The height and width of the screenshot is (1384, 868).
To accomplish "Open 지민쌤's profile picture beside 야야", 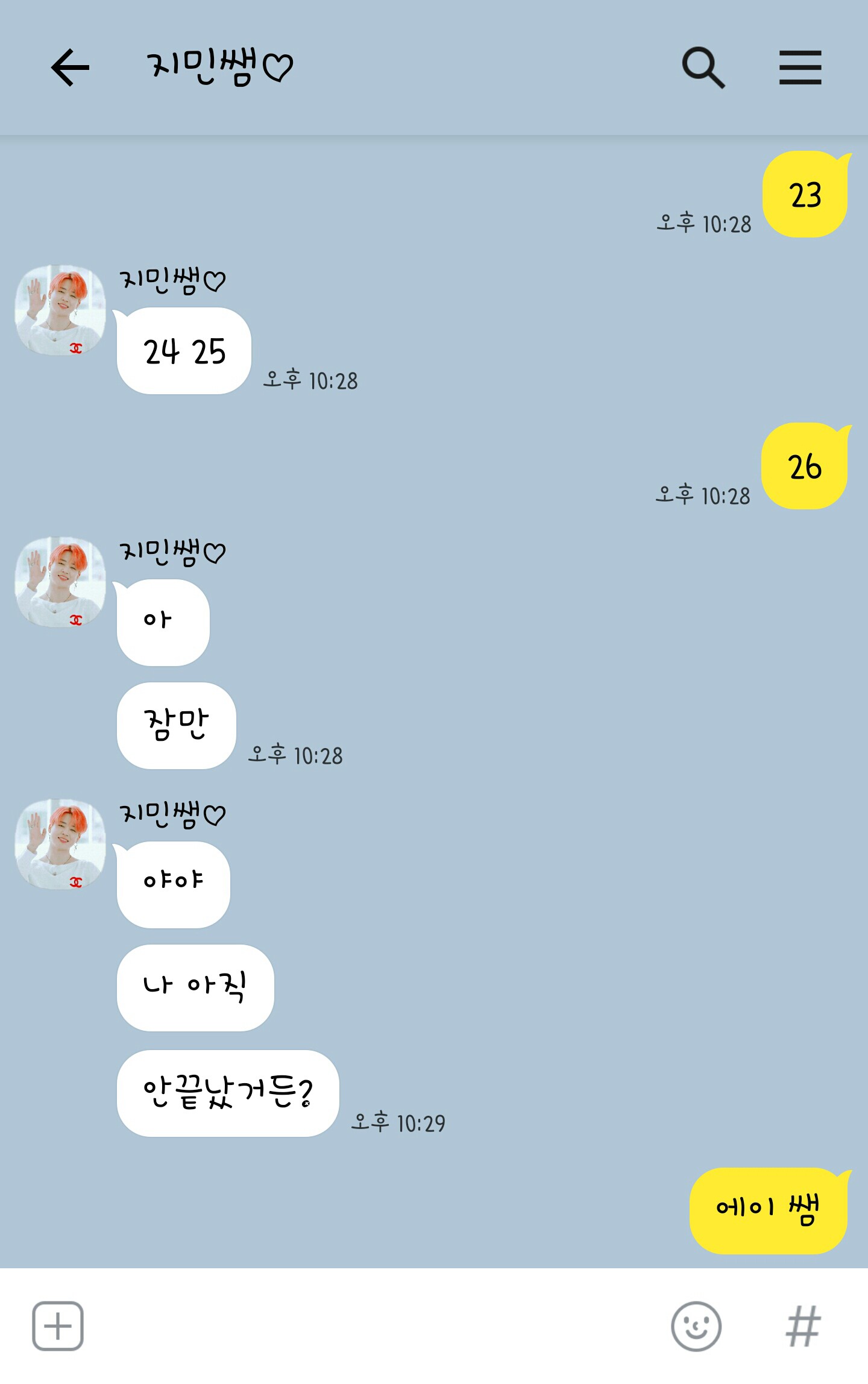I will tap(60, 844).
